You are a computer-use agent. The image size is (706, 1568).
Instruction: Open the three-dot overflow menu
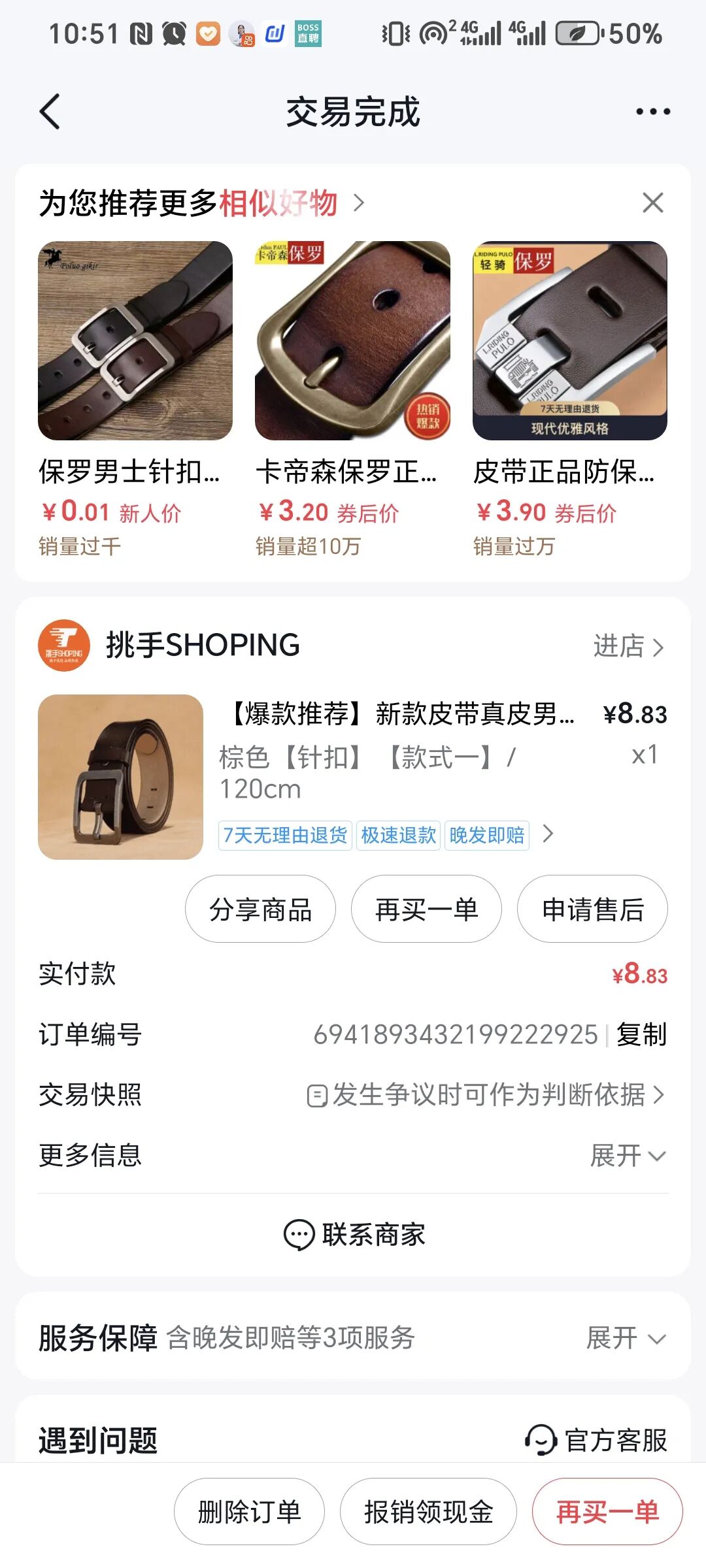(653, 112)
